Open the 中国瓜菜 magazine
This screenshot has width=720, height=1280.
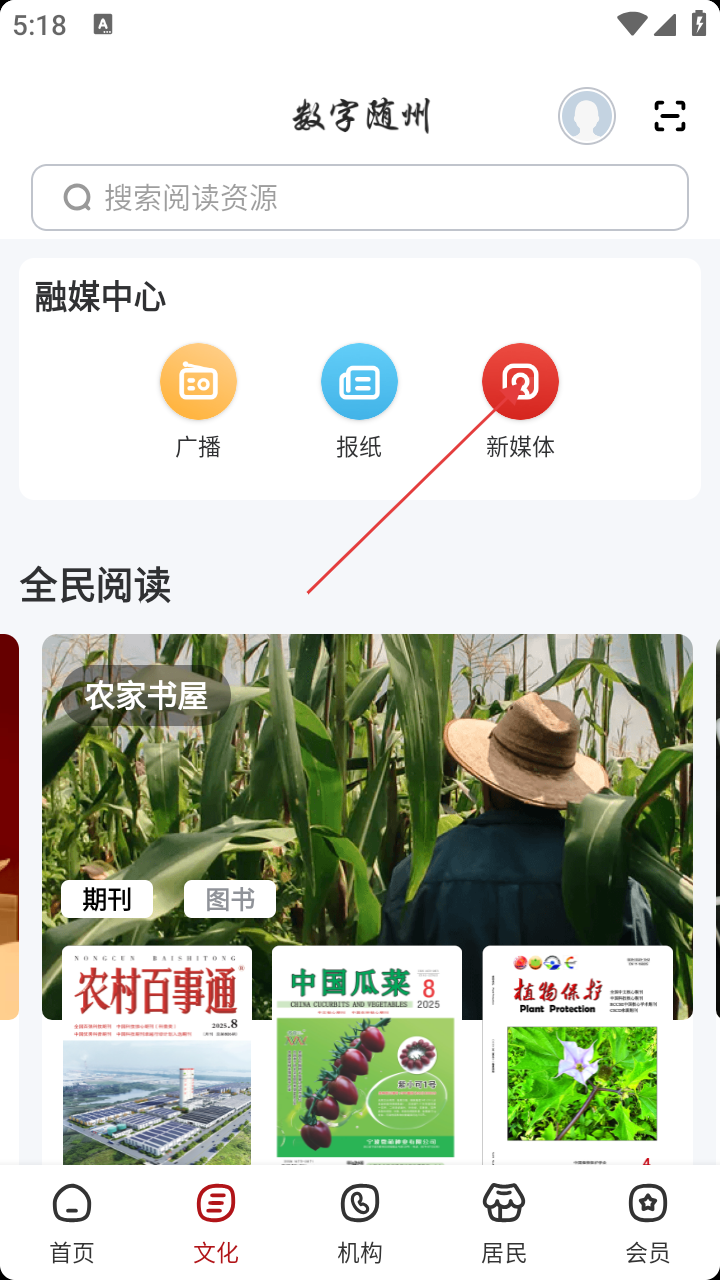pos(367,1055)
